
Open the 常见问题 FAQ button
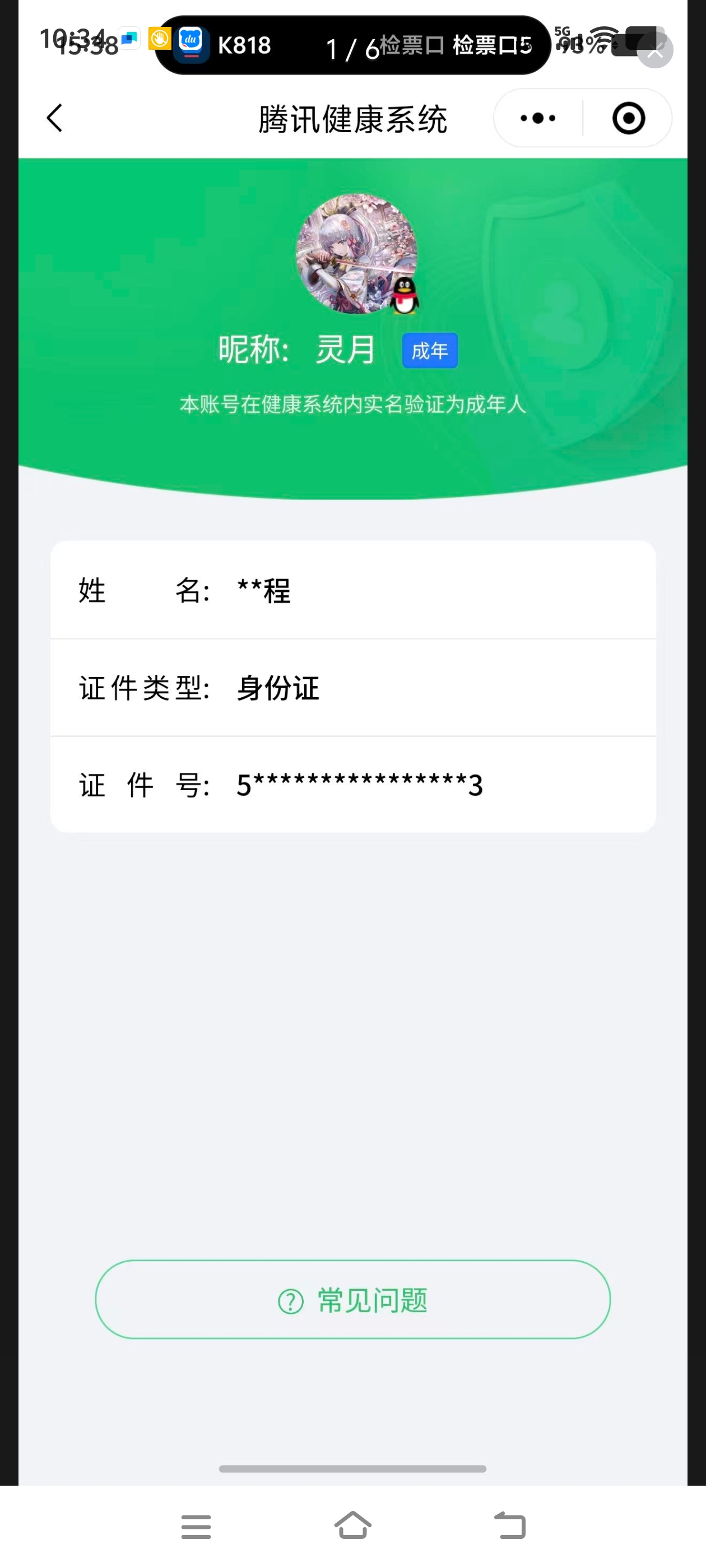(x=354, y=1300)
